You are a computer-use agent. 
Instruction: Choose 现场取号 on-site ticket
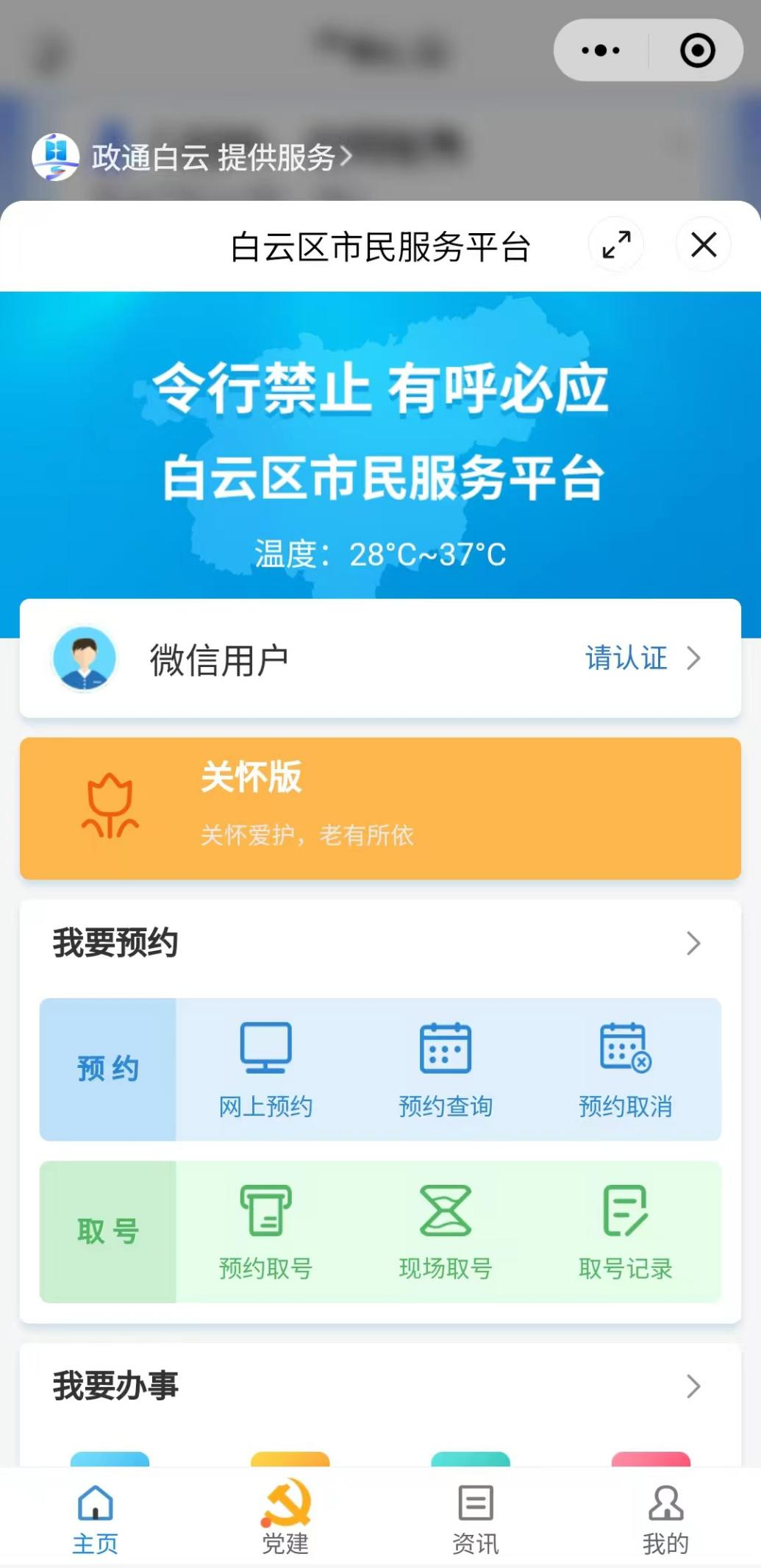coord(445,1232)
